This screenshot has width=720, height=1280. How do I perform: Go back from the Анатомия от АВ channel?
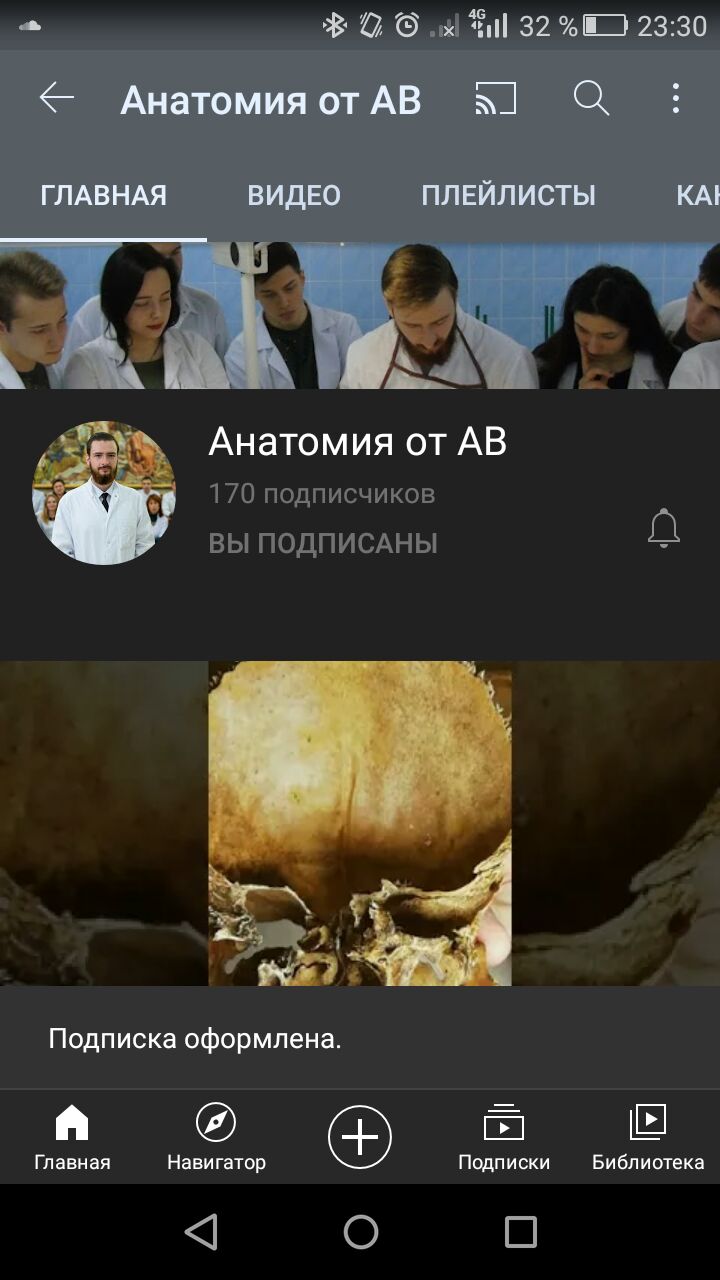(57, 98)
